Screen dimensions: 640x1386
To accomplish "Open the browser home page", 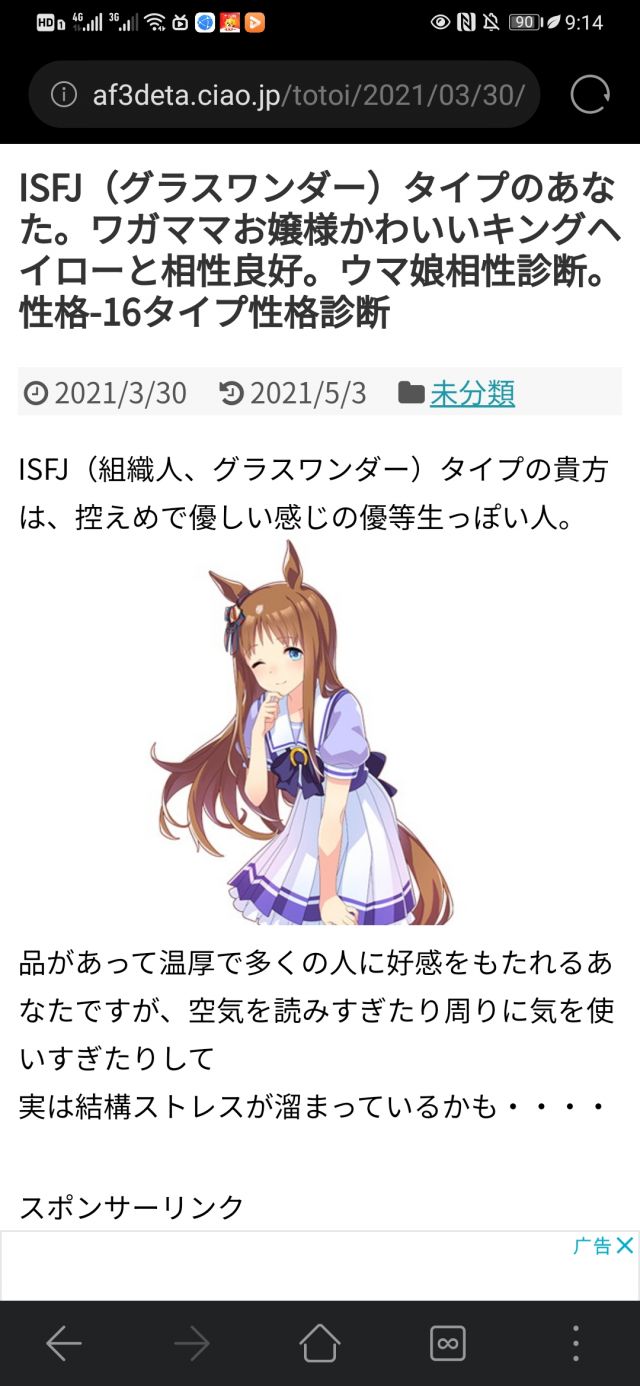I will tap(320, 1343).
